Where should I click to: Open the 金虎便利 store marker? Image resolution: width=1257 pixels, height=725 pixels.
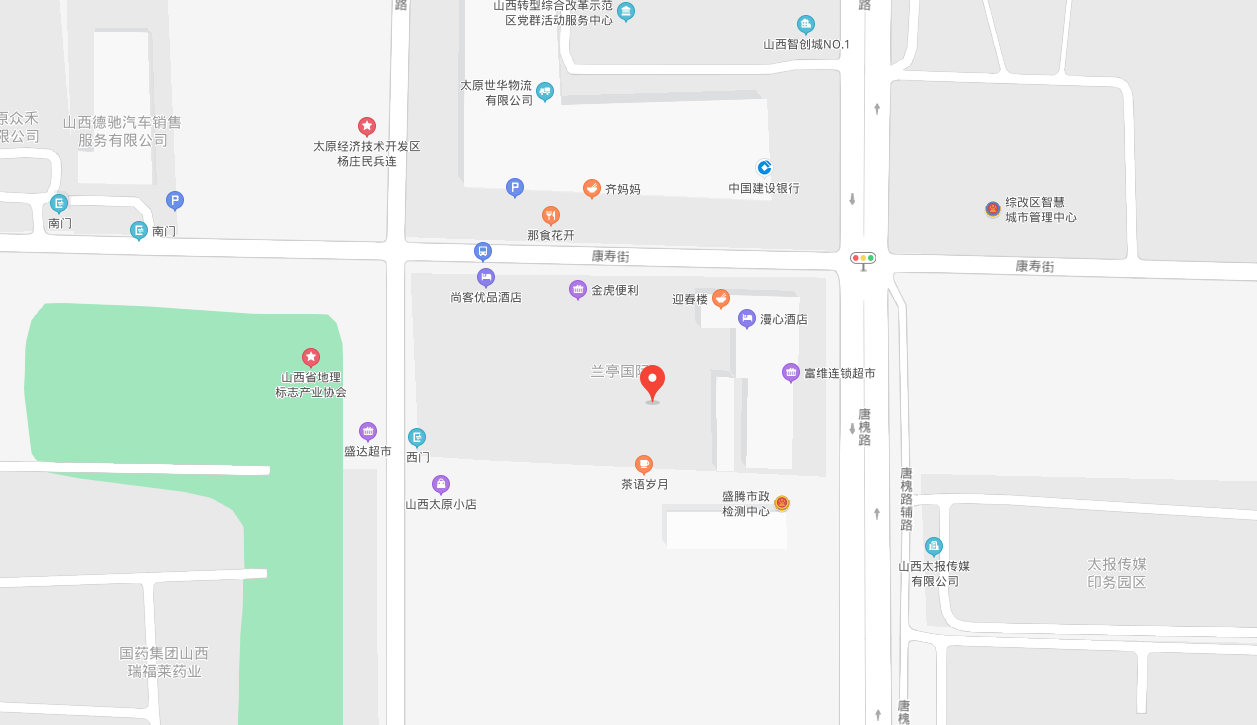pos(578,290)
